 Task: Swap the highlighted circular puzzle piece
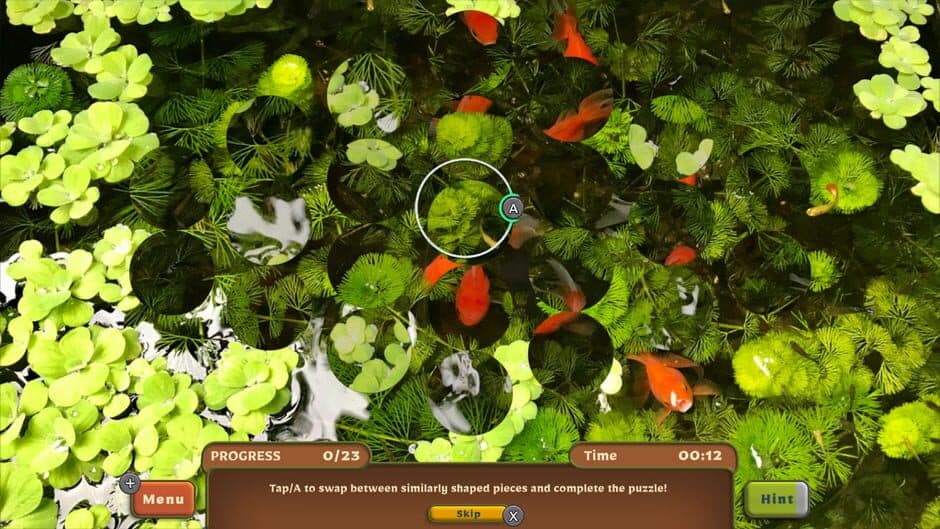463,208
